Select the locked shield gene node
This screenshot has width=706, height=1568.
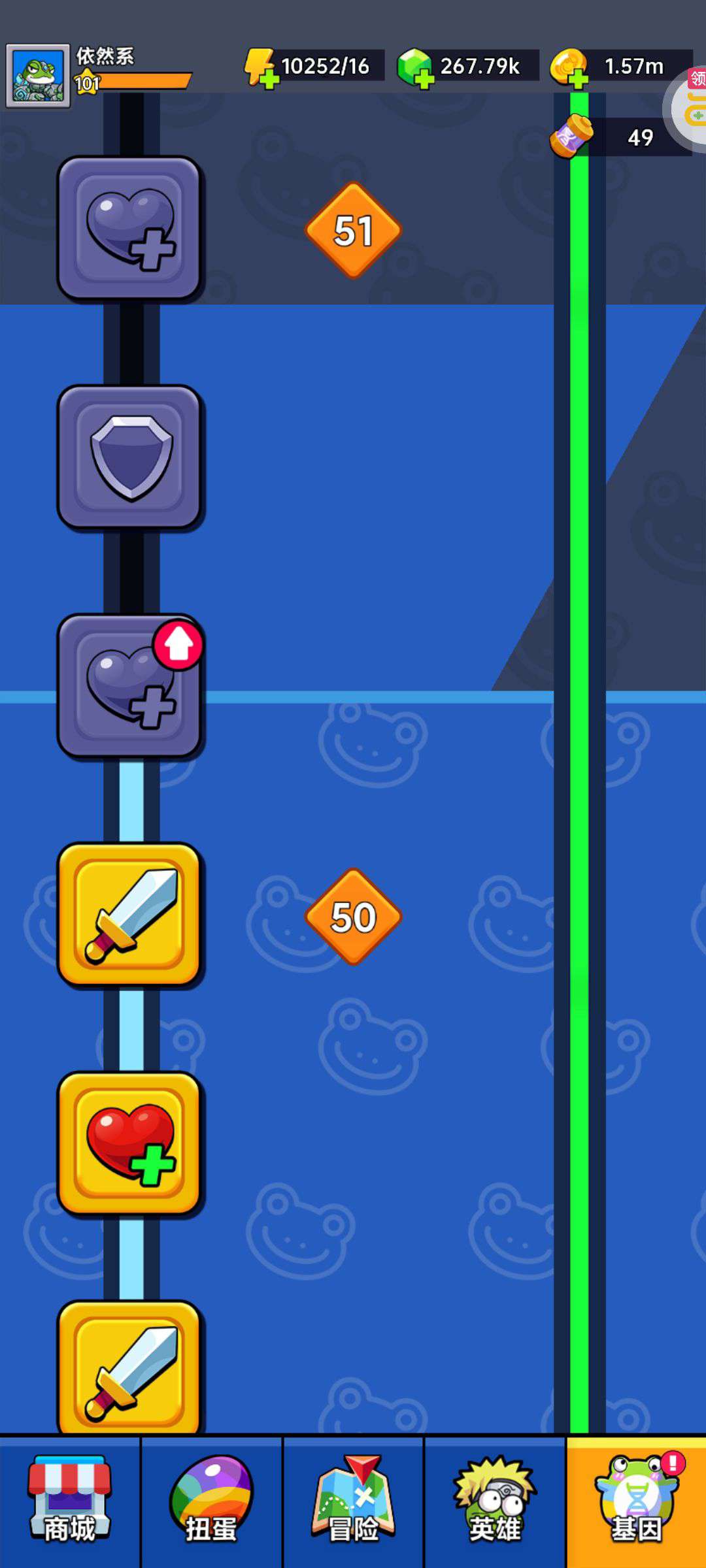[129, 457]
